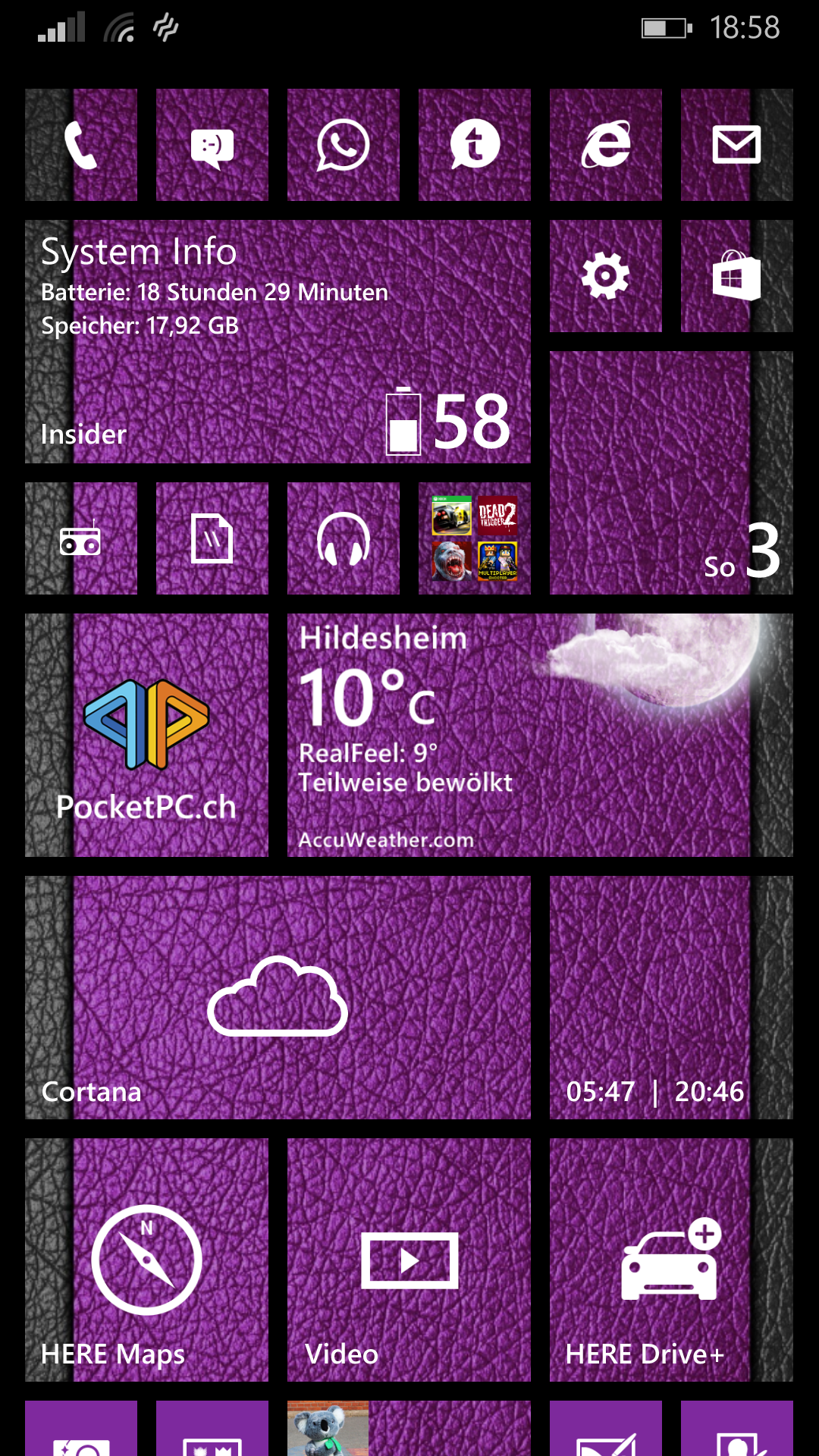The height and width of the screenshot is (1456, 819).
Task: Open the Phone dialer tile
Action: coord(81,145)
